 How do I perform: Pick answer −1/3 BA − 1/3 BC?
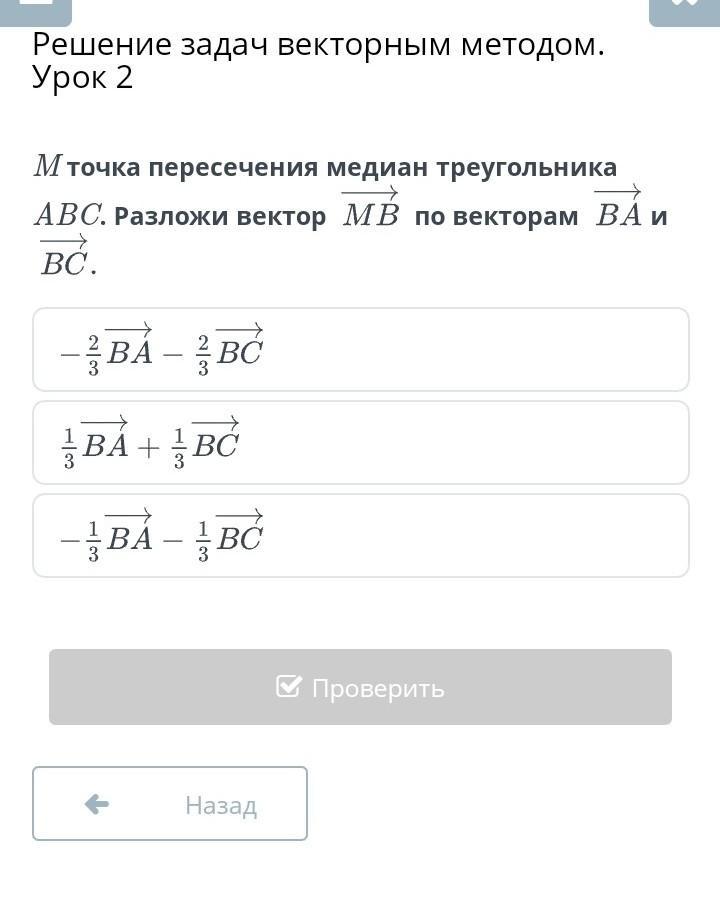click(x=360, y=535)
